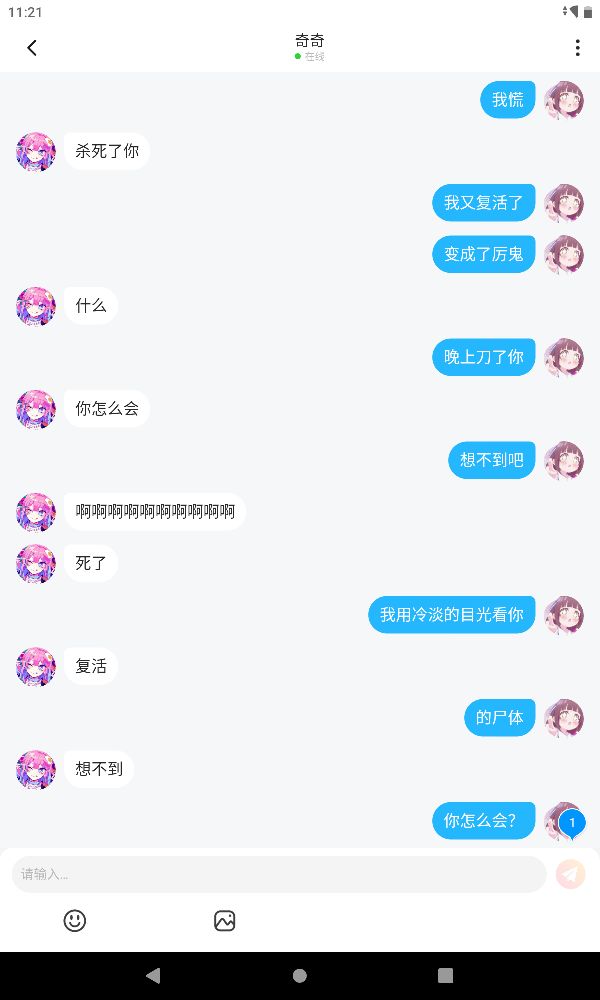The width and height of the screenshot is (600, 1000).
Task: Open the emoji smiley picker
Action: click(75, 920)
